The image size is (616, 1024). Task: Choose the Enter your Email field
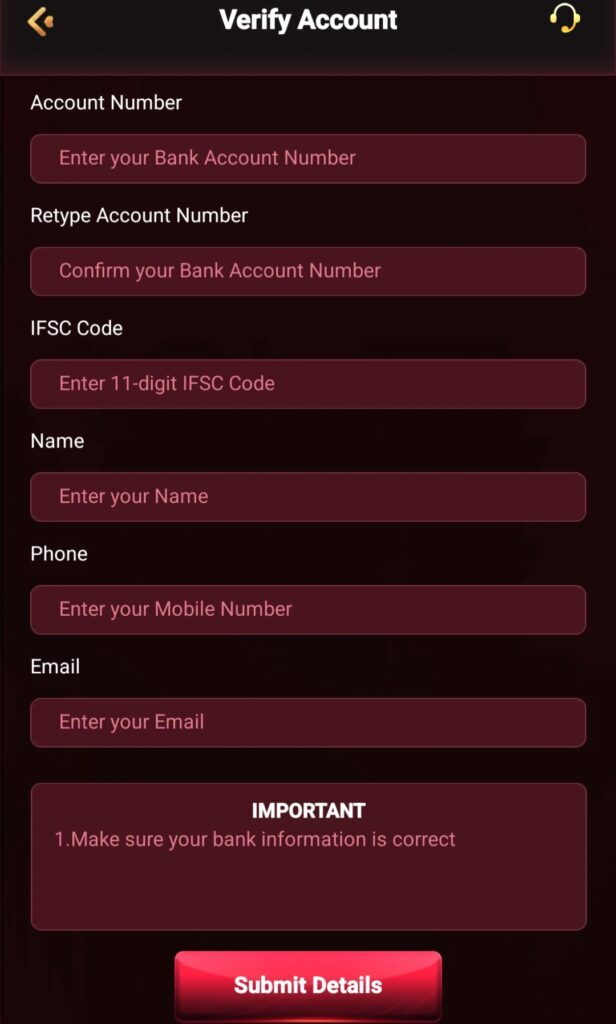(308, 723)
